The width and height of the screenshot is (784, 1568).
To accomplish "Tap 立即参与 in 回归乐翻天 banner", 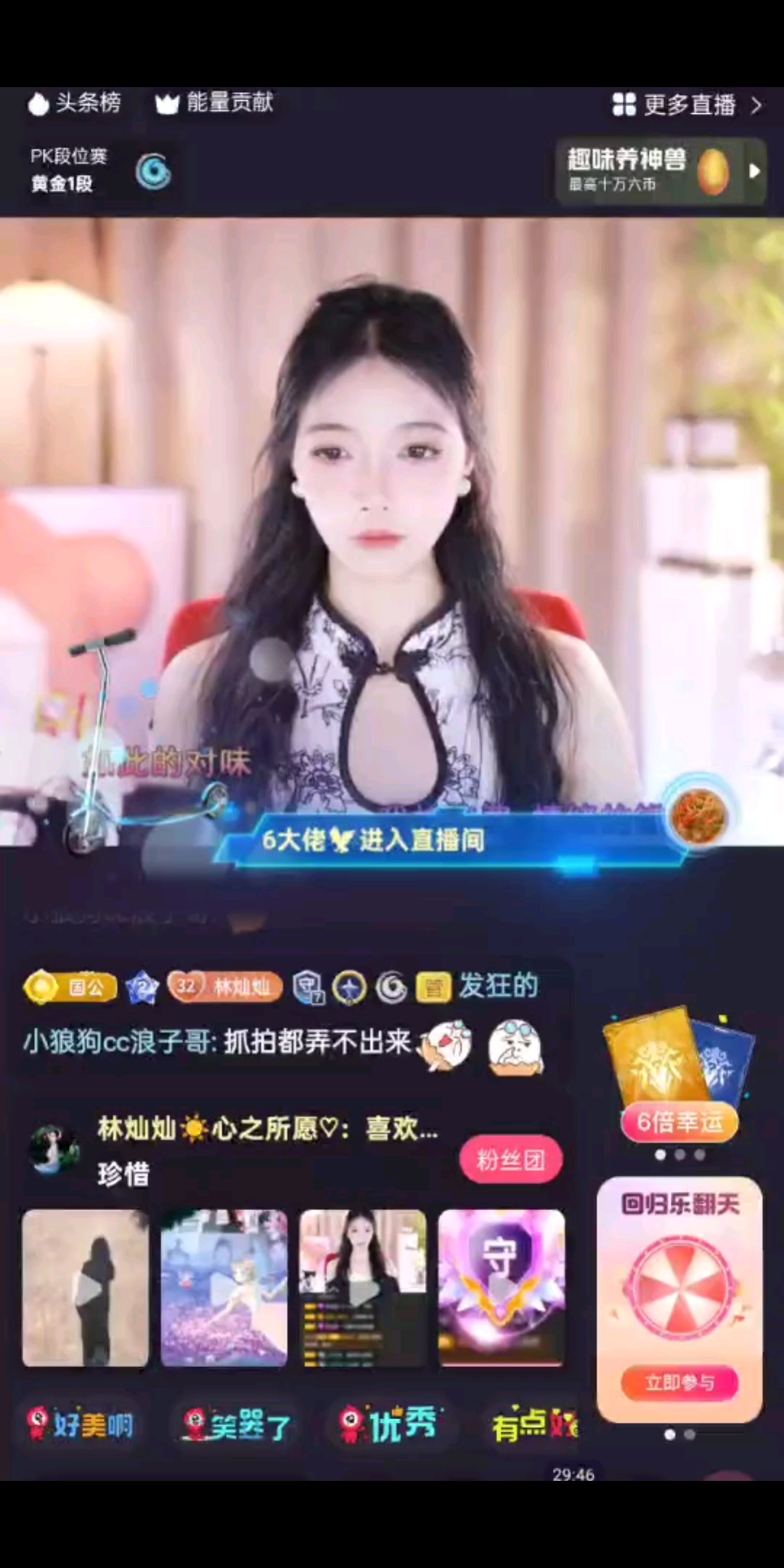I will [679, 1383].
